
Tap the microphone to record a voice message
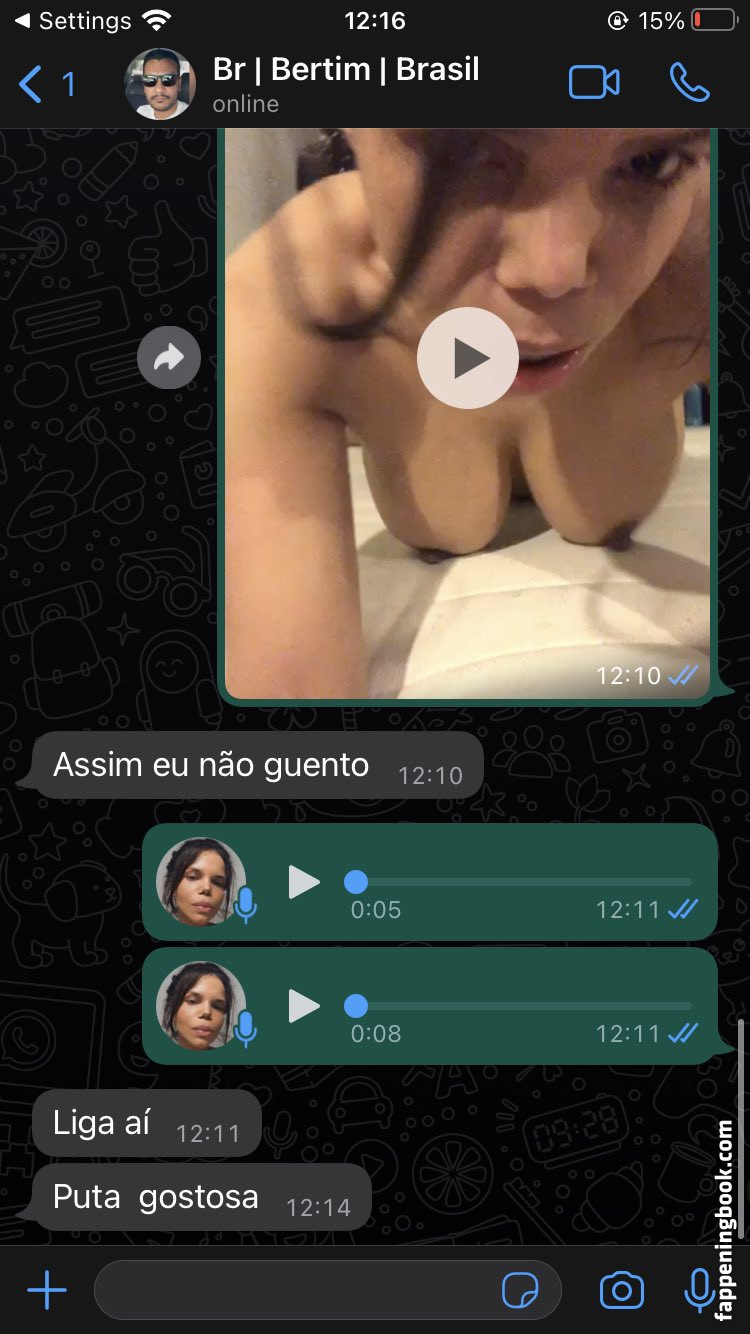[699, 1291]
